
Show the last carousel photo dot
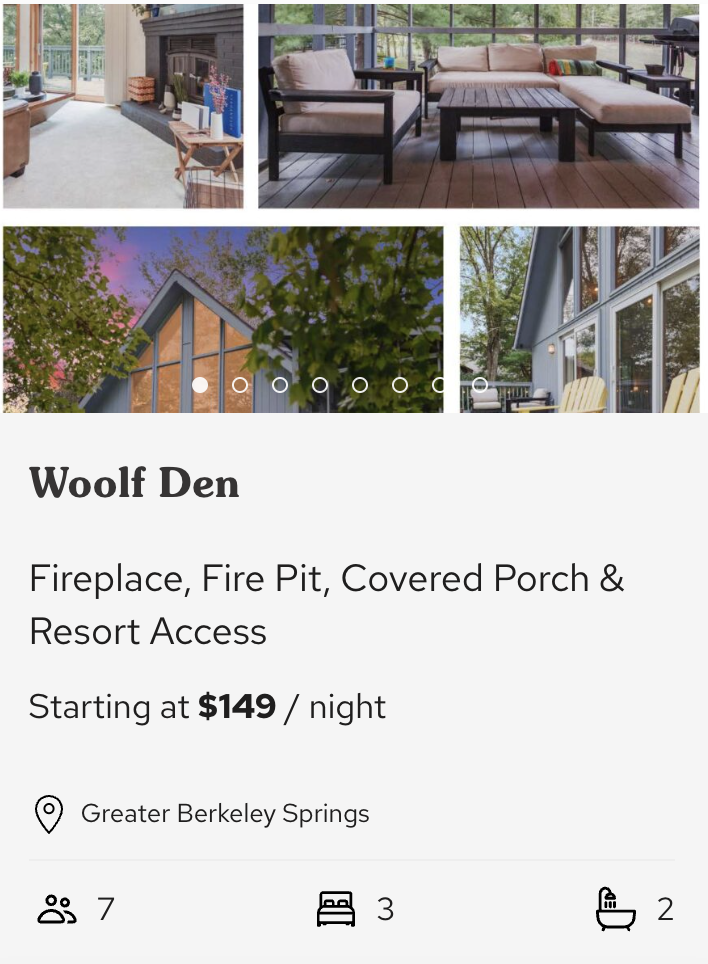pyautogui.click(x=480, y=384)
